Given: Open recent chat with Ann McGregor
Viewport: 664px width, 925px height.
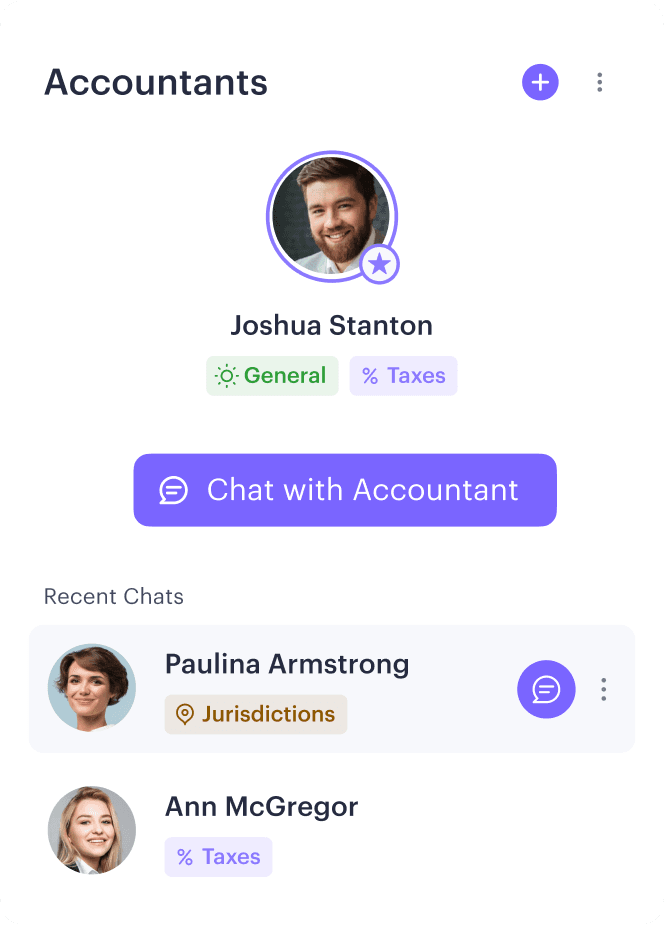Looking at the screenshot, I should [261, 807].
